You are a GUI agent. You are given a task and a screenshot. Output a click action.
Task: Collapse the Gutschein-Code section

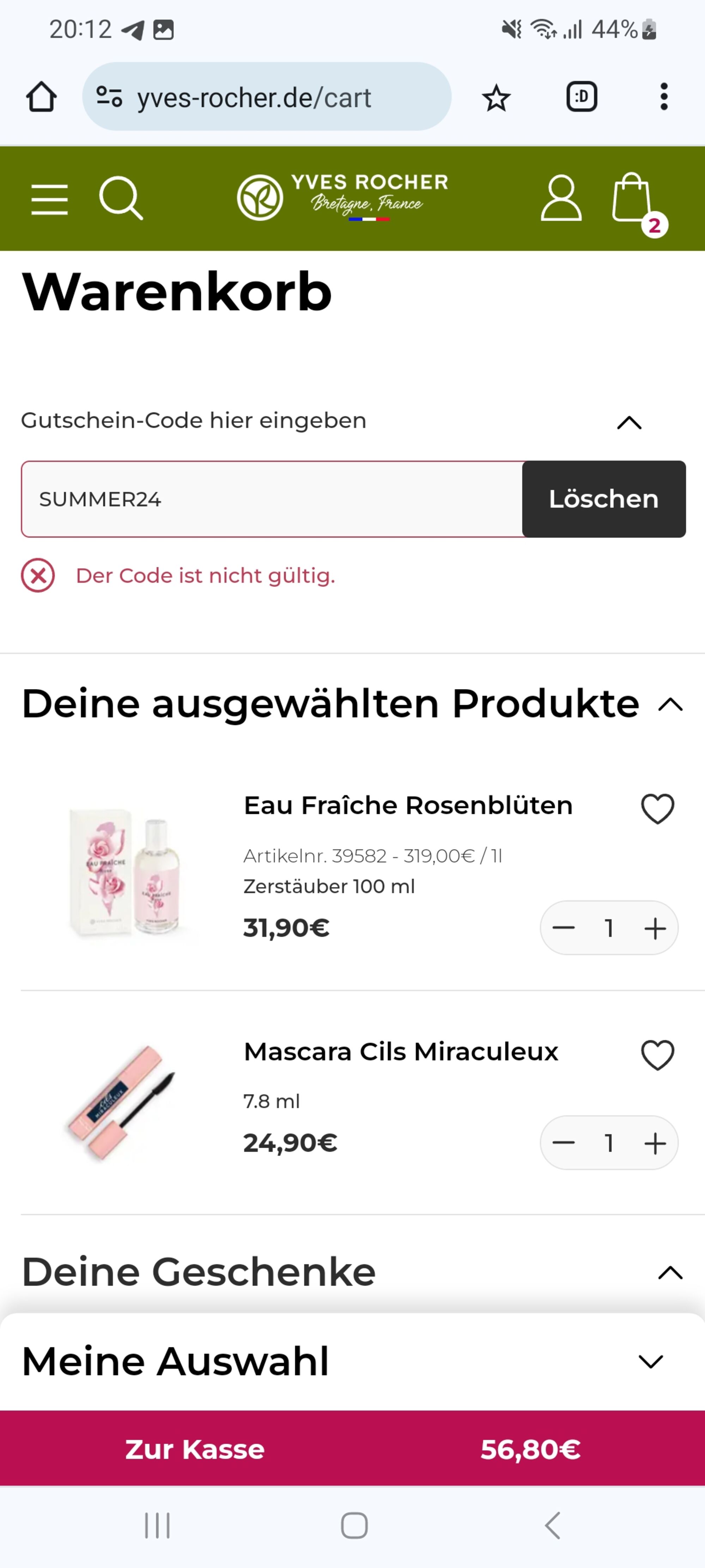629,422
